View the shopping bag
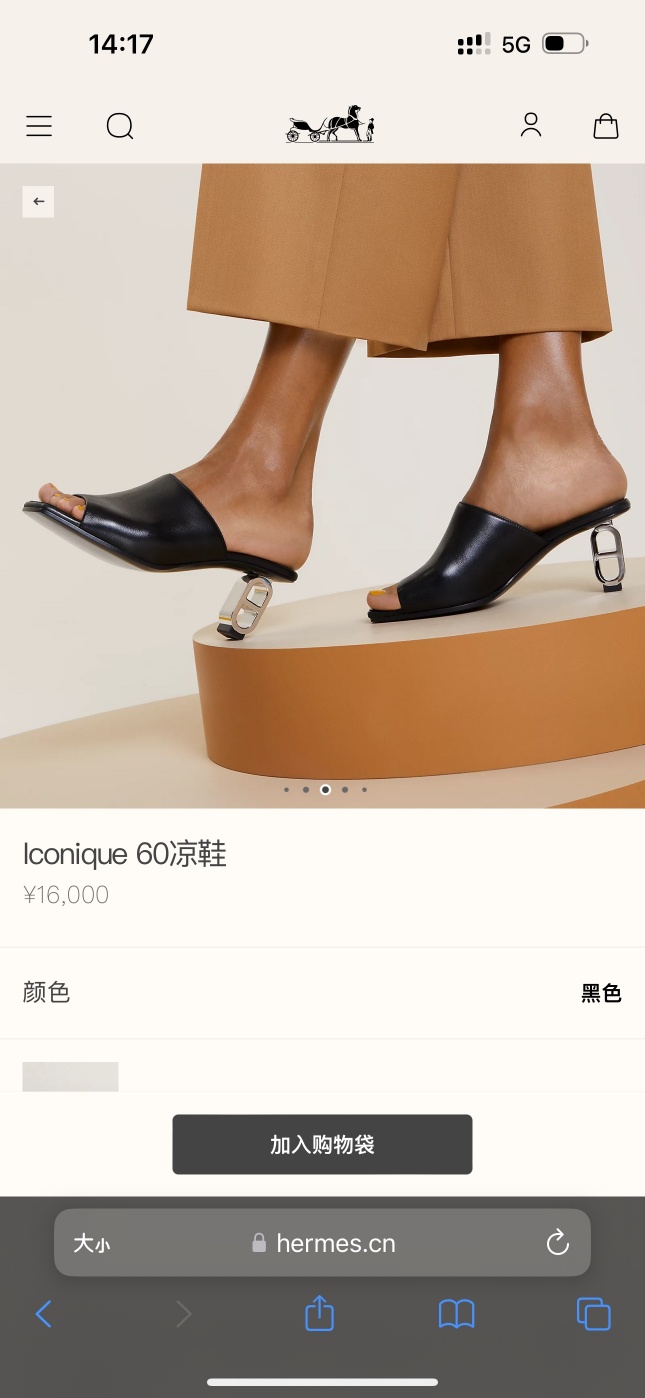This screenshot has height=1398, width=645. click(606, 126)
